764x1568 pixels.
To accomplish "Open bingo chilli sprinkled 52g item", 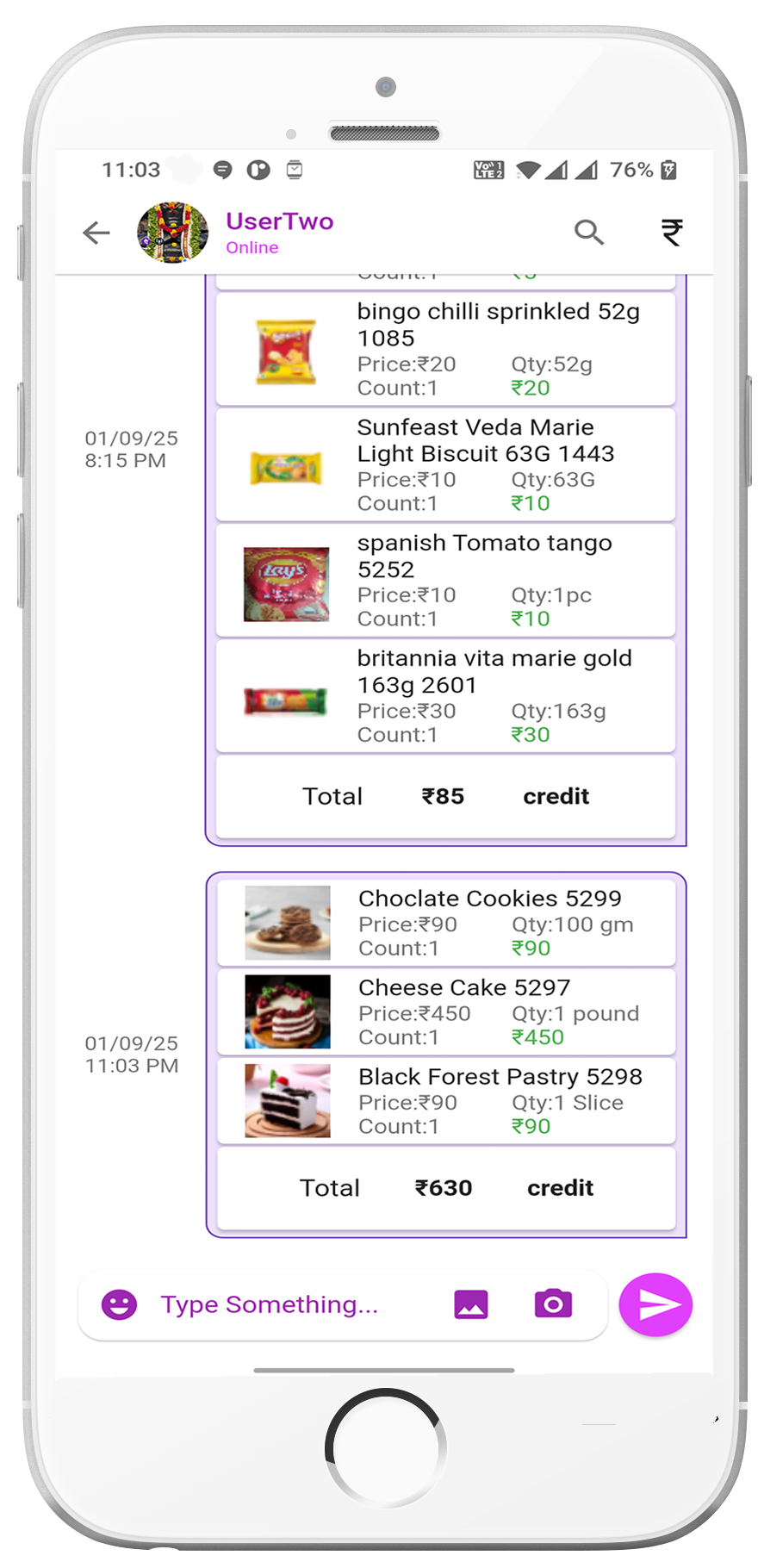I will (x=445, y=349).
